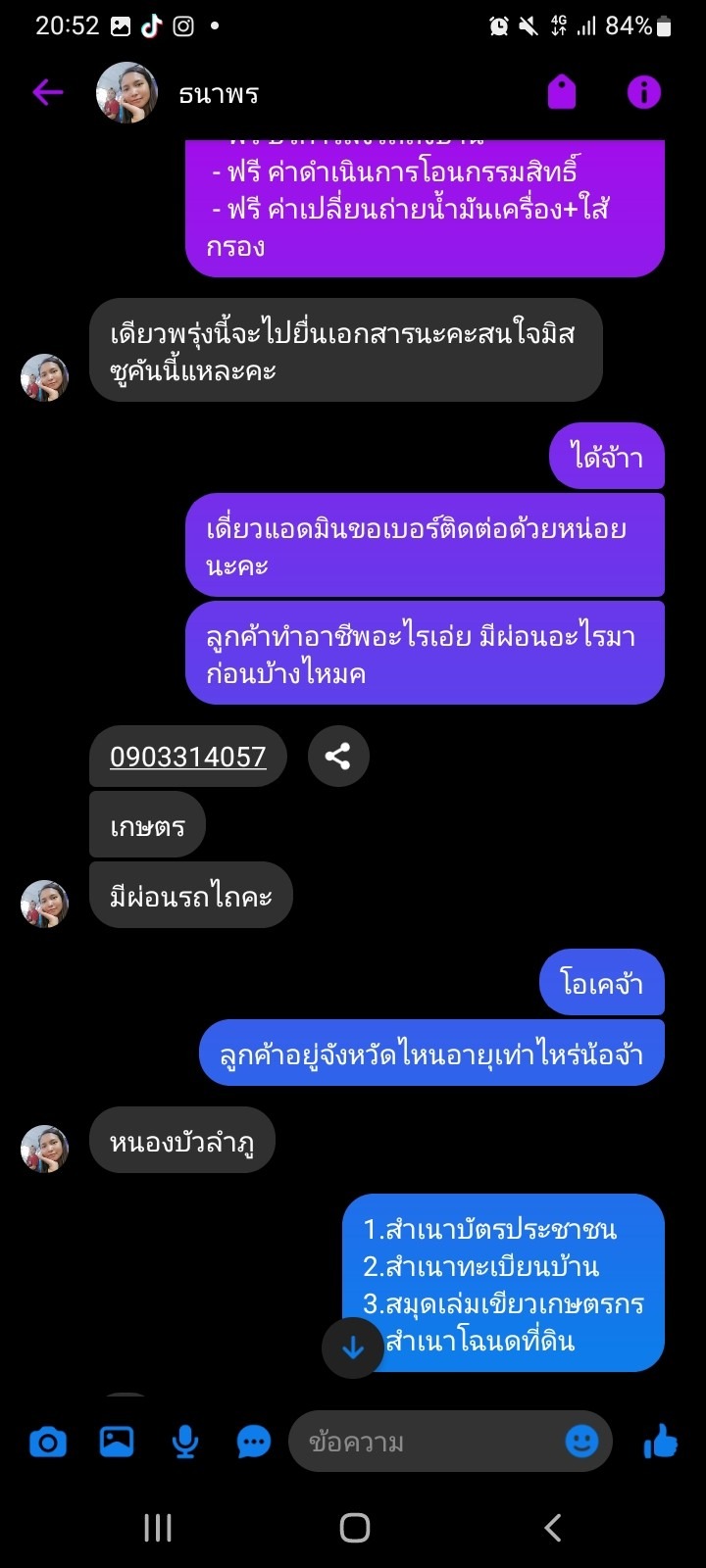
Task: Open the purple tag label icon
Action: (562, 93)
